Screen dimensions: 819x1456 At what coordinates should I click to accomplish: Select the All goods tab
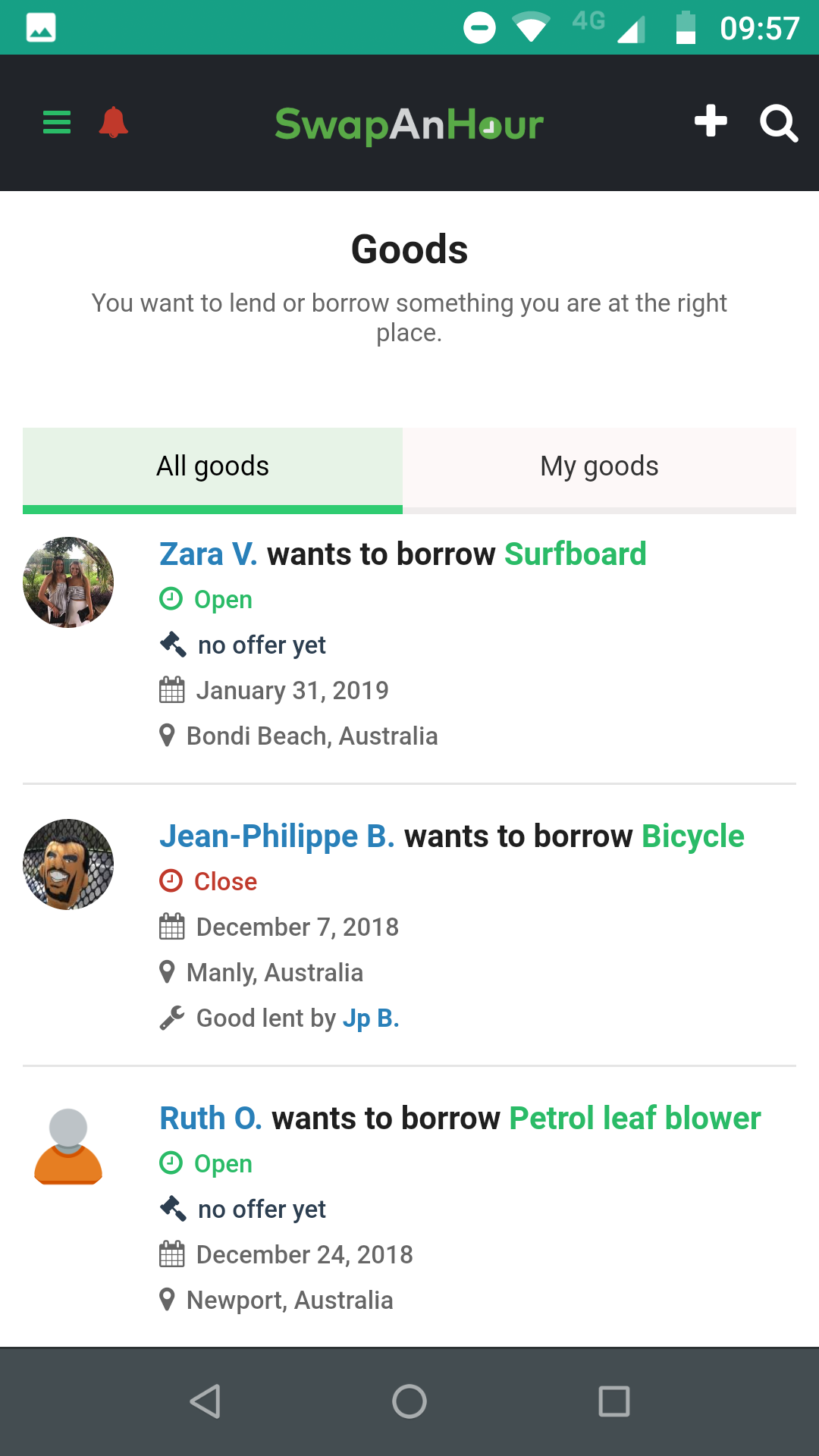point(212,466)
